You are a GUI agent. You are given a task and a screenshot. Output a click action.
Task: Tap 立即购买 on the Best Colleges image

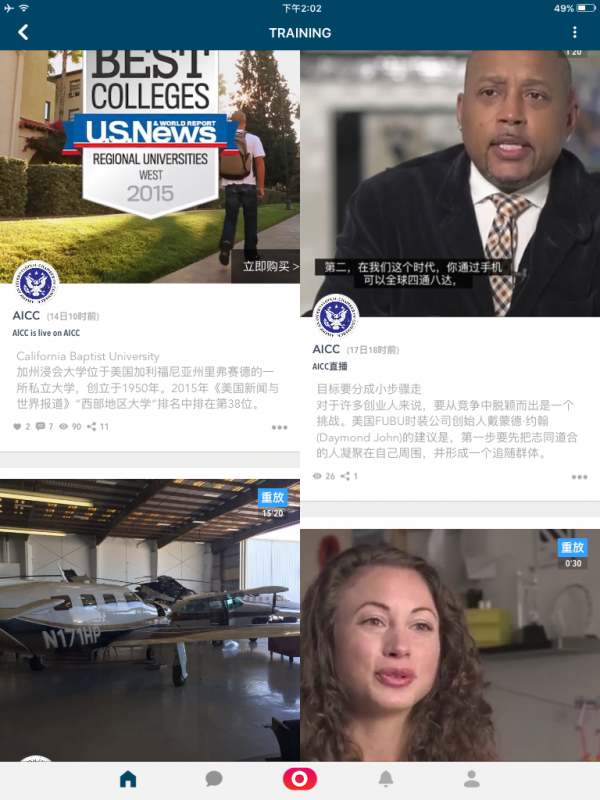coord(268,266)
